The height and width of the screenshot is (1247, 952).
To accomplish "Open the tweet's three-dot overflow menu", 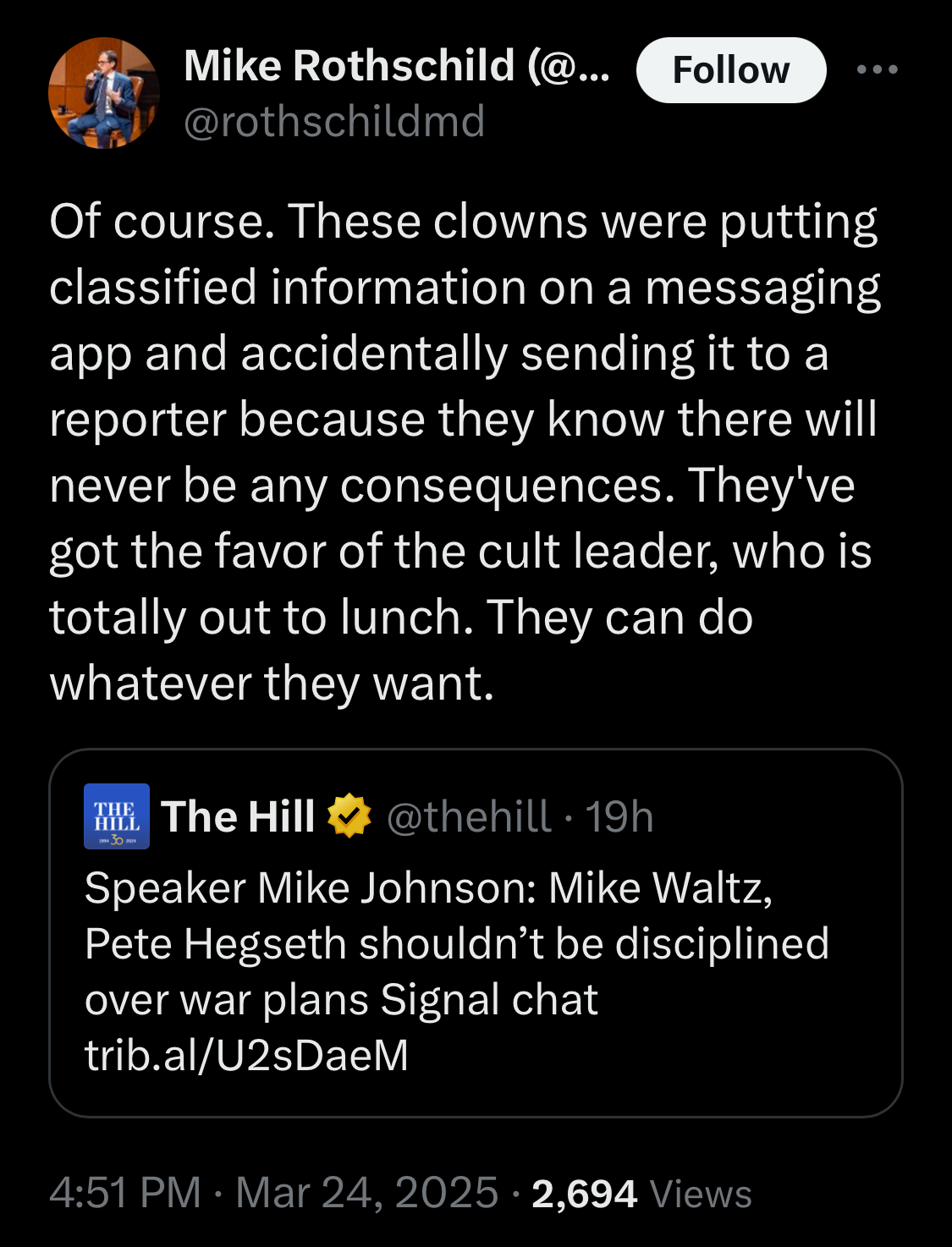I will coord(877,69).
